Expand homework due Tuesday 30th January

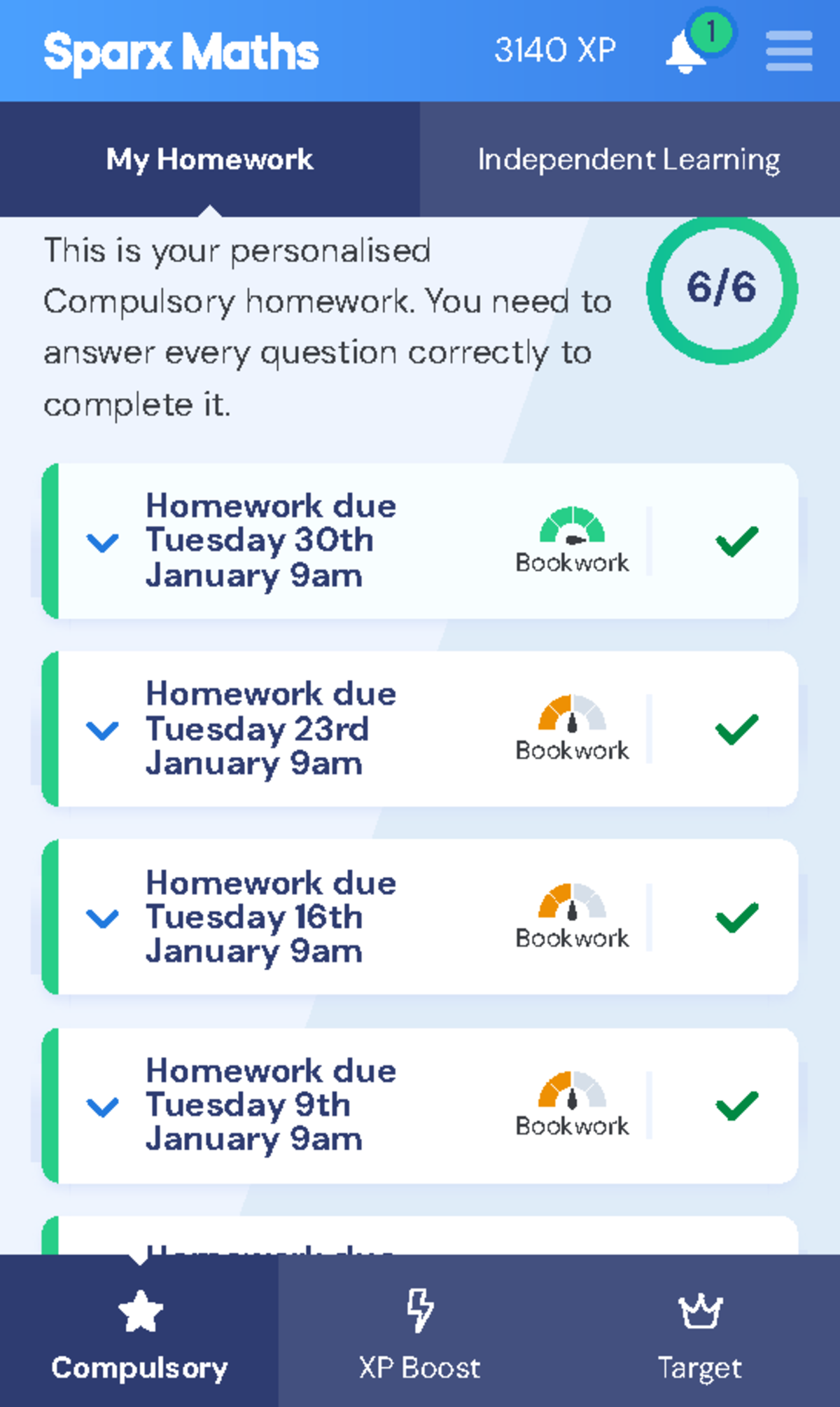click(103, 541)
